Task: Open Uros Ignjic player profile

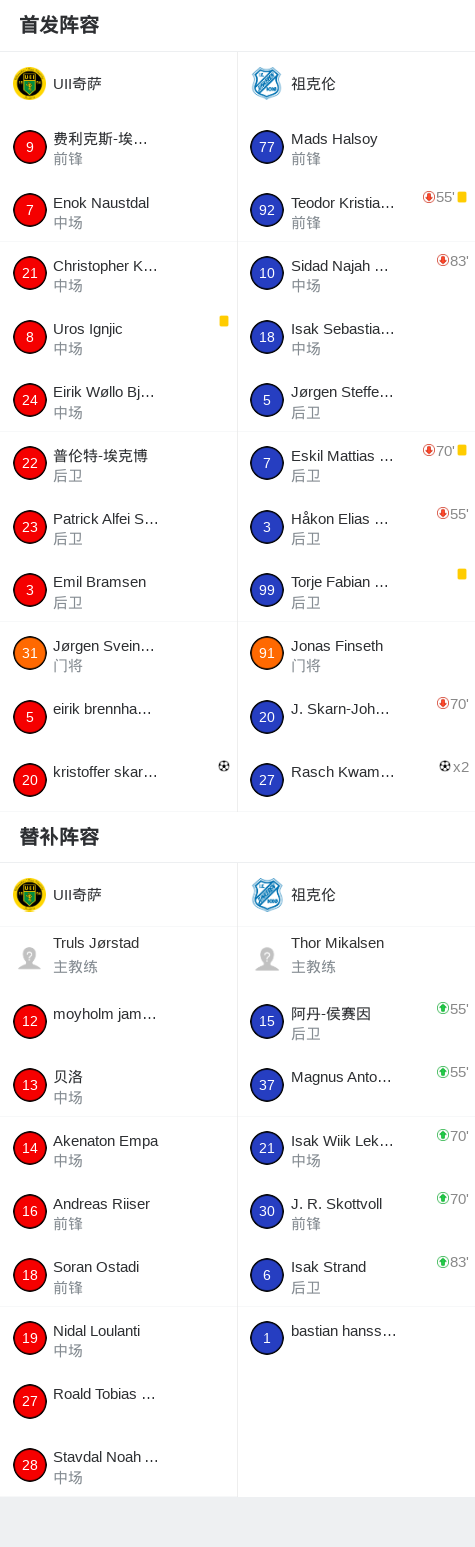Action: pos(118,337)
